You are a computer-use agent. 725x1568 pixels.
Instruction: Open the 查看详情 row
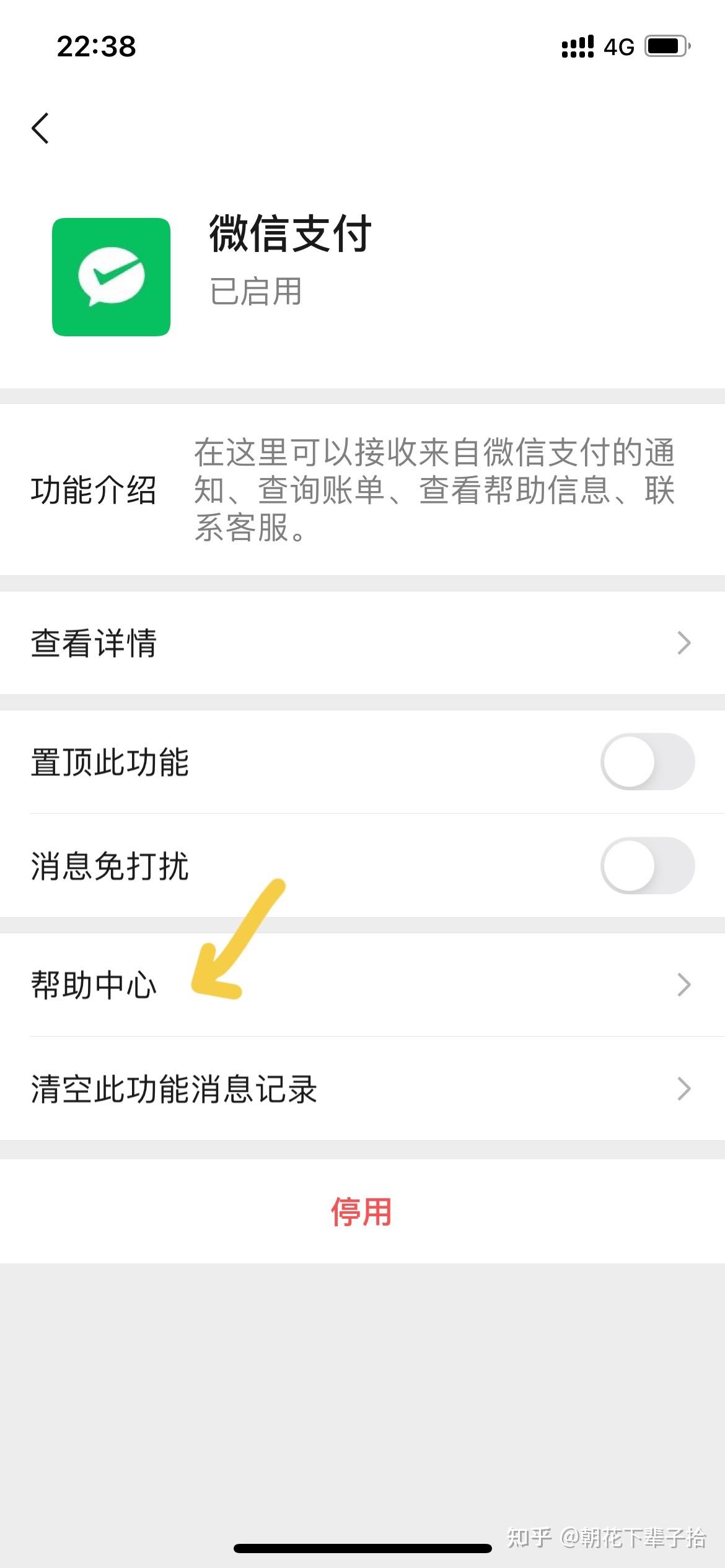click(x=362, y=643)
